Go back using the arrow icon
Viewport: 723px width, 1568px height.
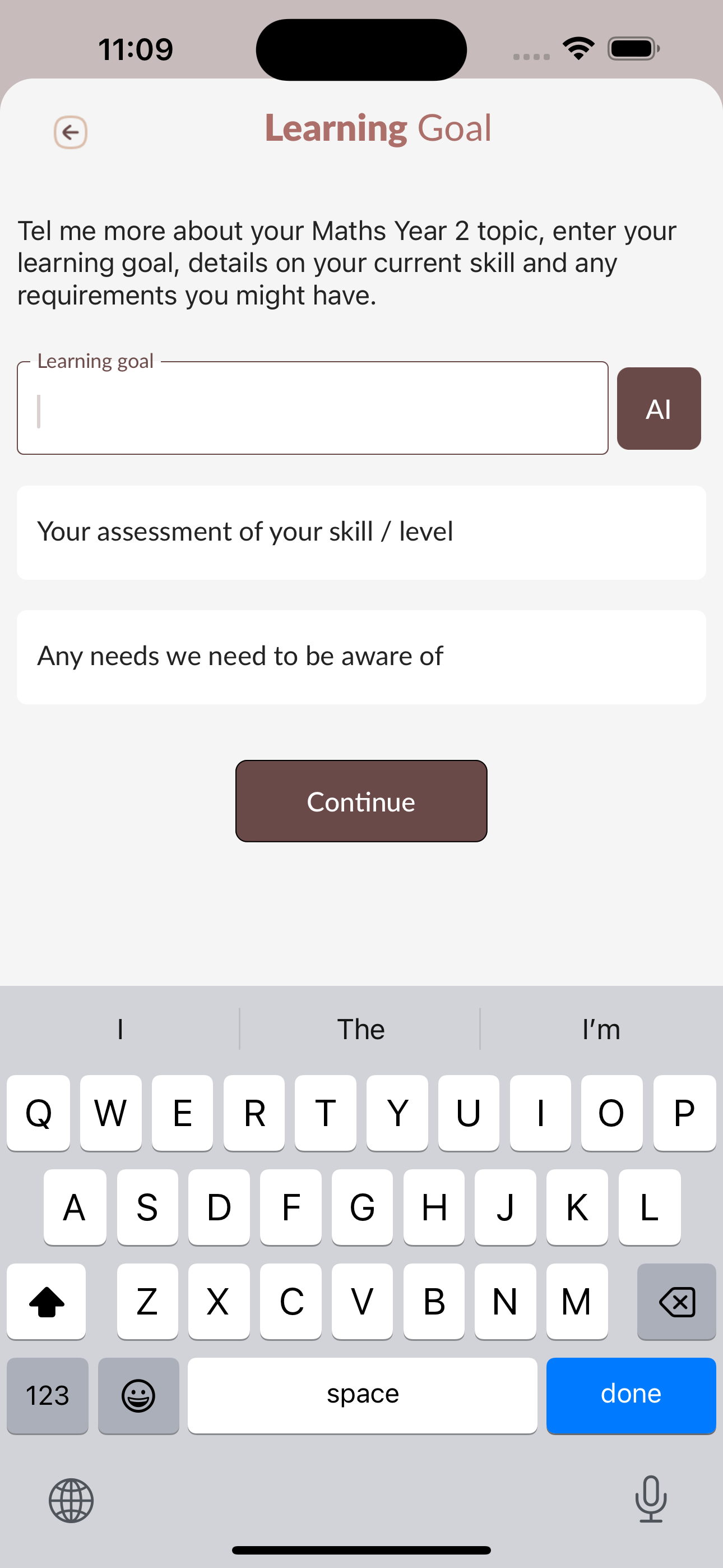click(71, 132)
